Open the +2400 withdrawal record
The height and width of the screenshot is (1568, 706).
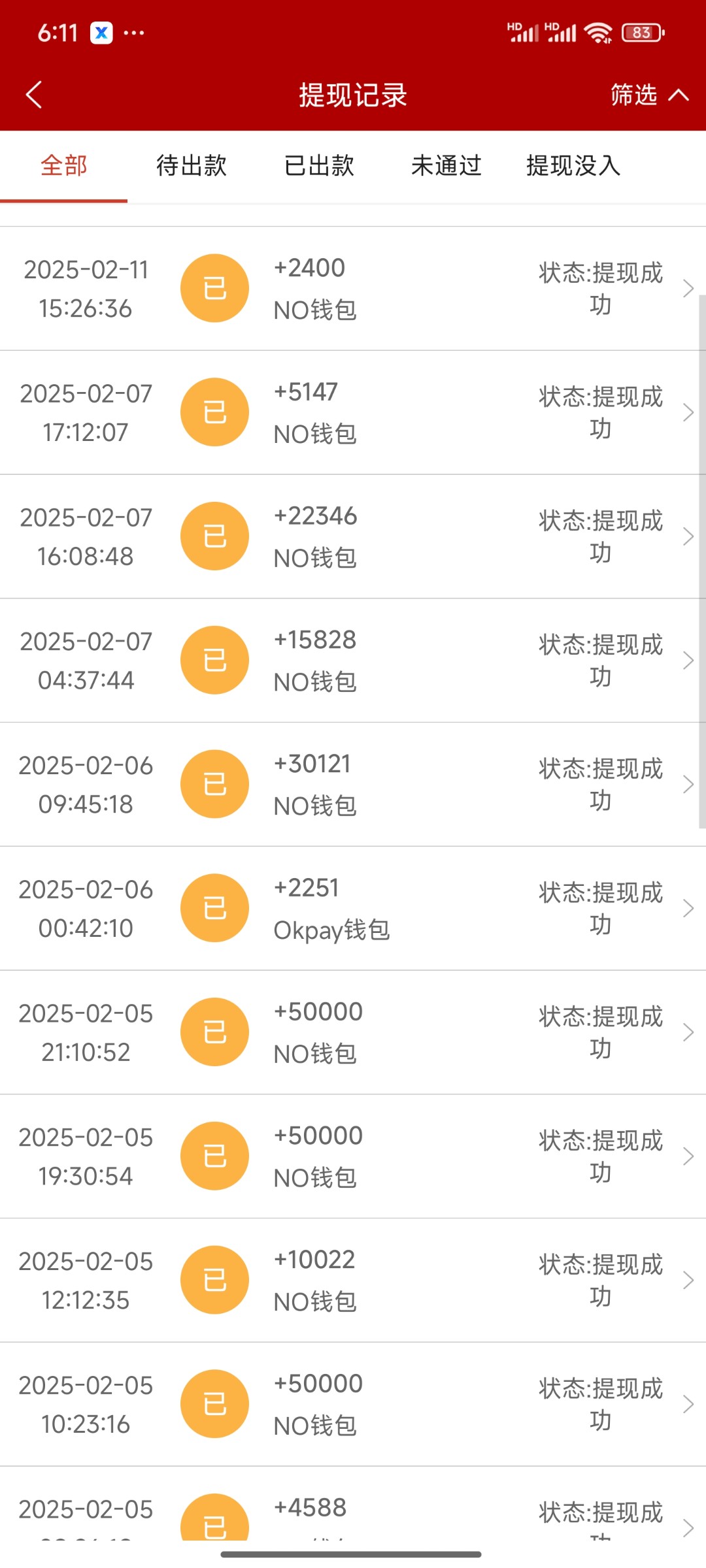(x=353, y=288)
